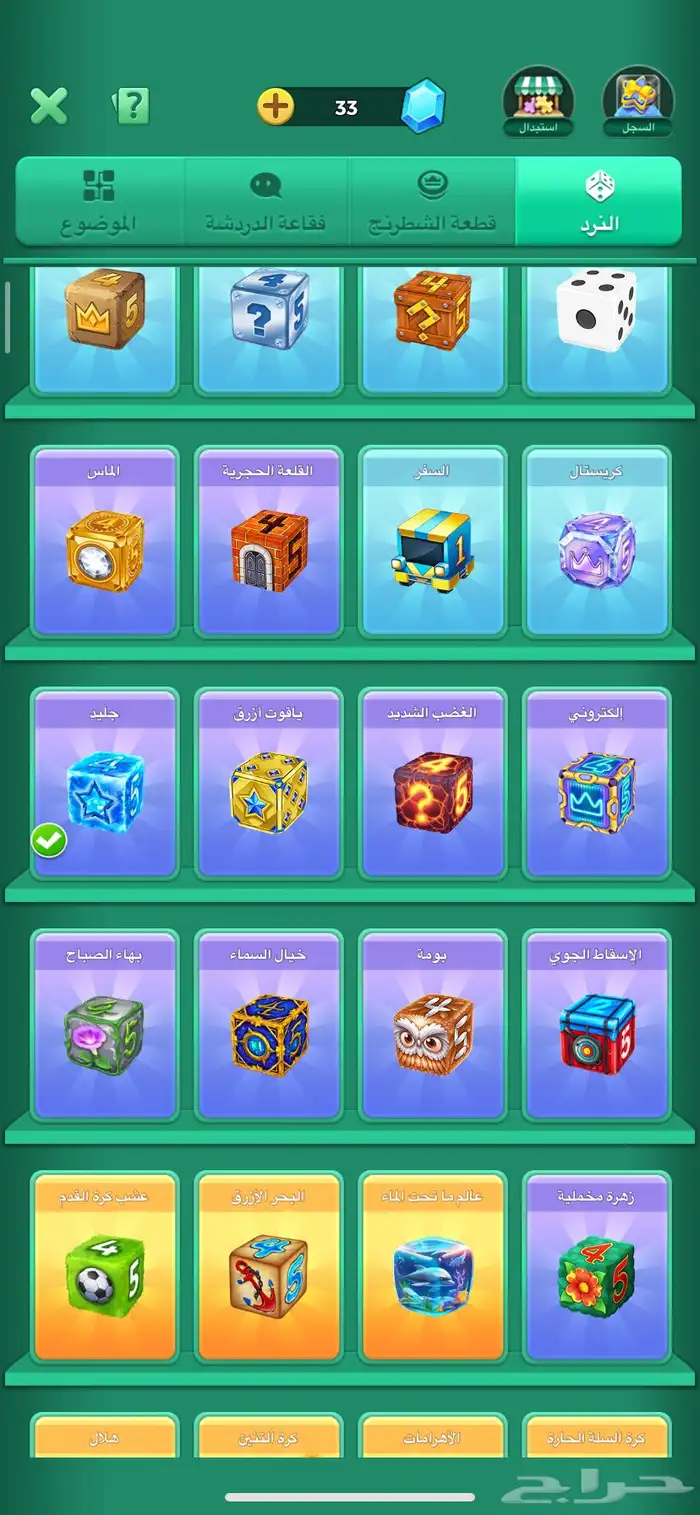Select the النرد dice tab
Viewport: 700px width, 1515px height.
[599, 201]
